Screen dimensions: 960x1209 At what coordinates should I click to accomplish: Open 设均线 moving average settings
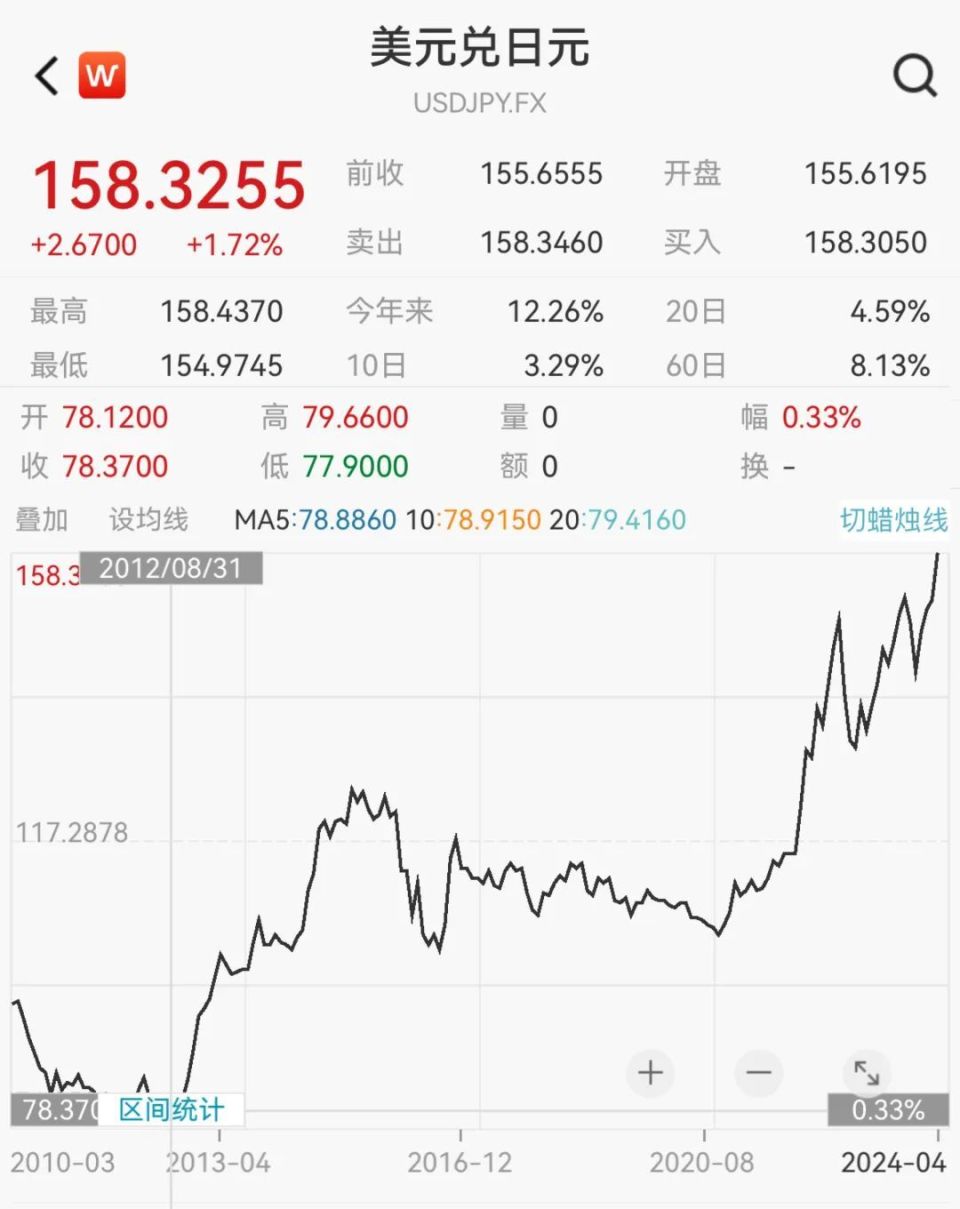[146, 520]
